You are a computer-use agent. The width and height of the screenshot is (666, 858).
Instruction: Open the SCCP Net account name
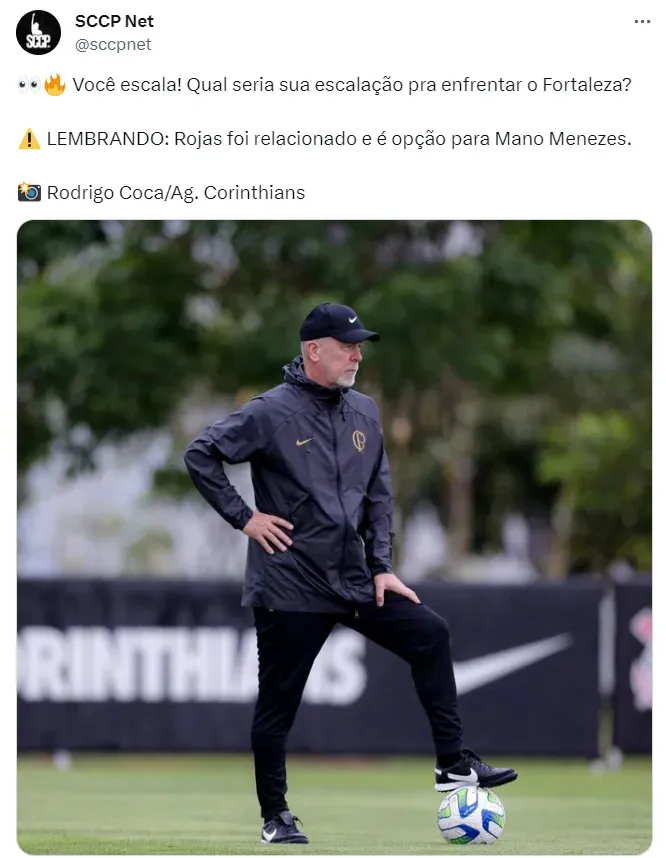[114, 21]
